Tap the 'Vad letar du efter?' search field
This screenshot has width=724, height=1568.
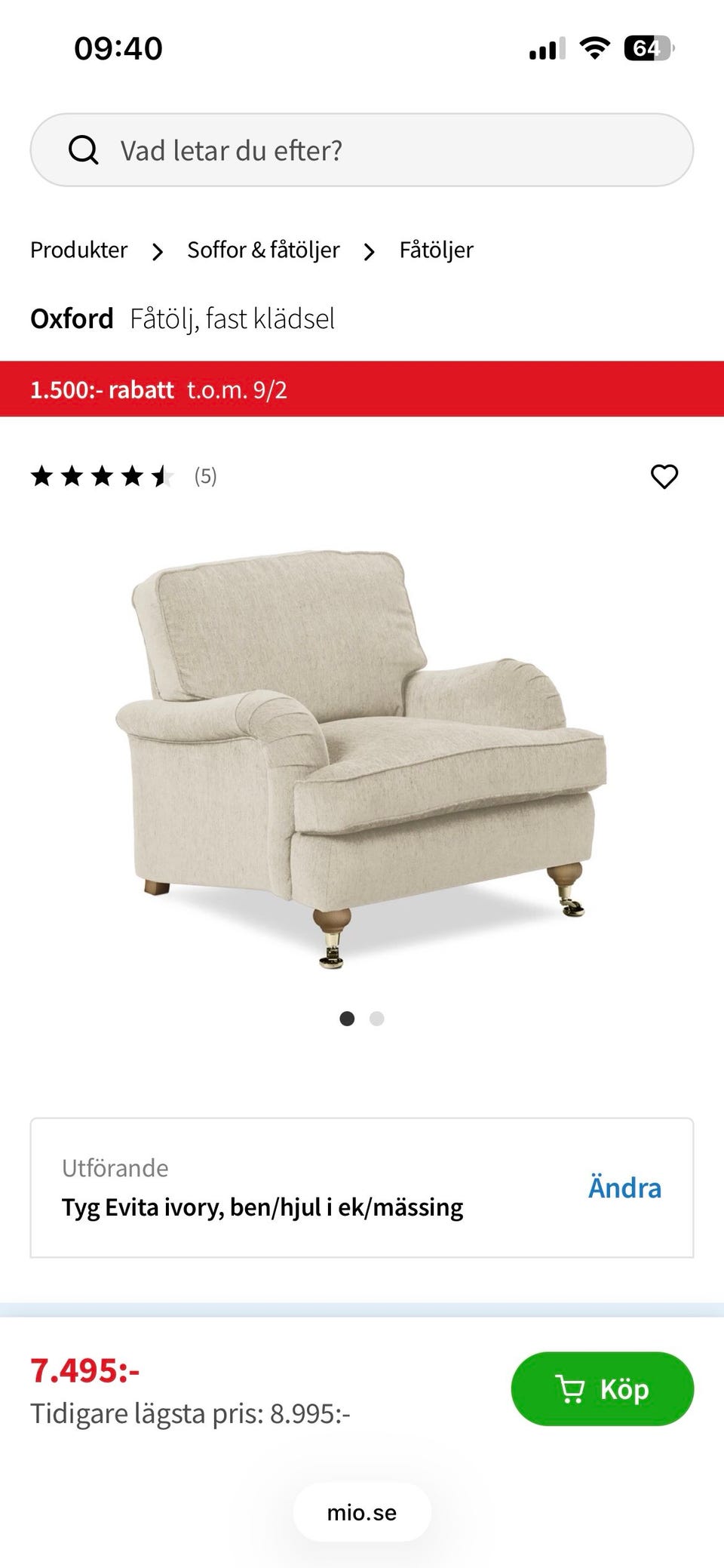click(362, 150)
